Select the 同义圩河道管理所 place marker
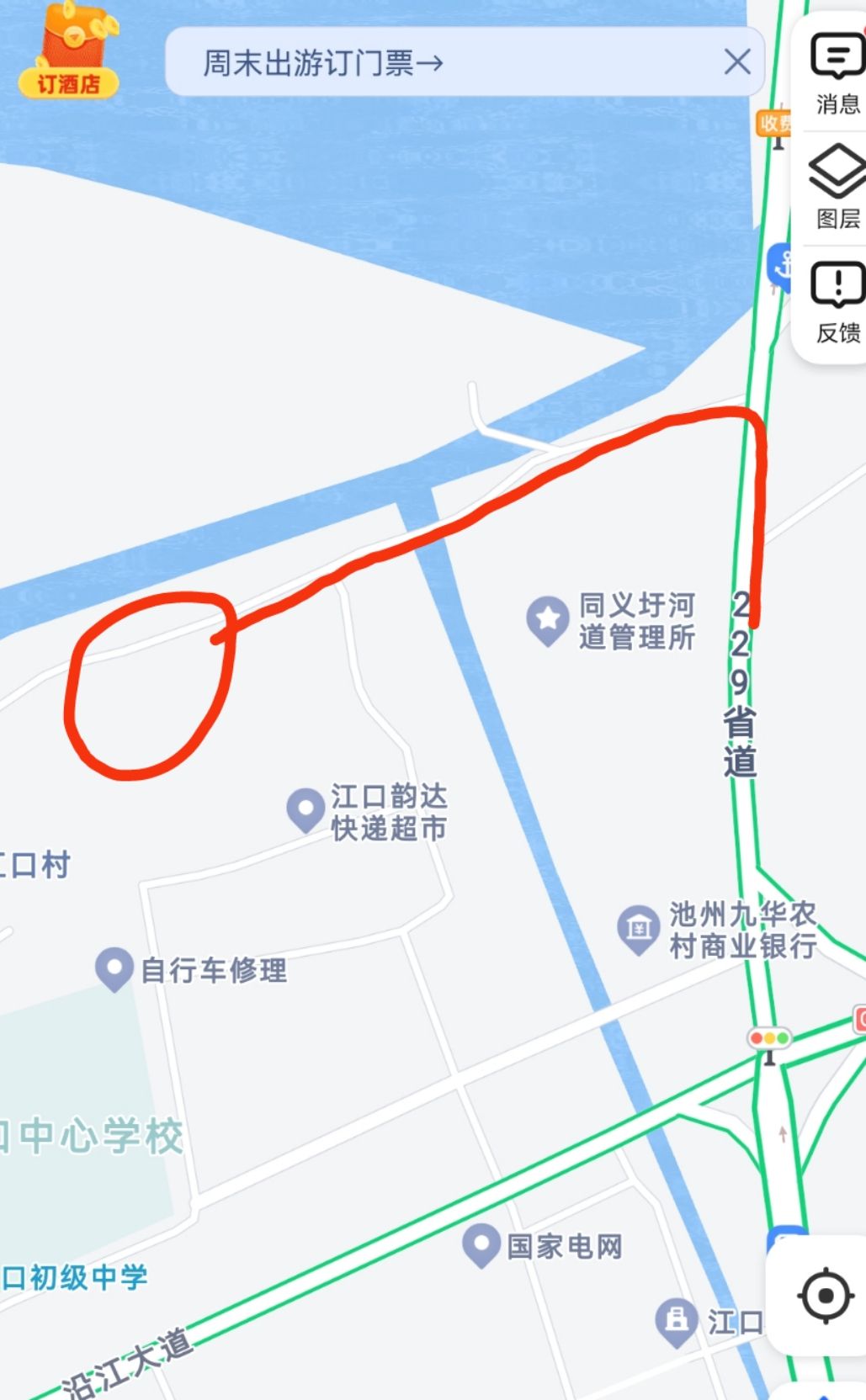The width and height of the screenshot is (866, 1400). (x=548, y=621)
